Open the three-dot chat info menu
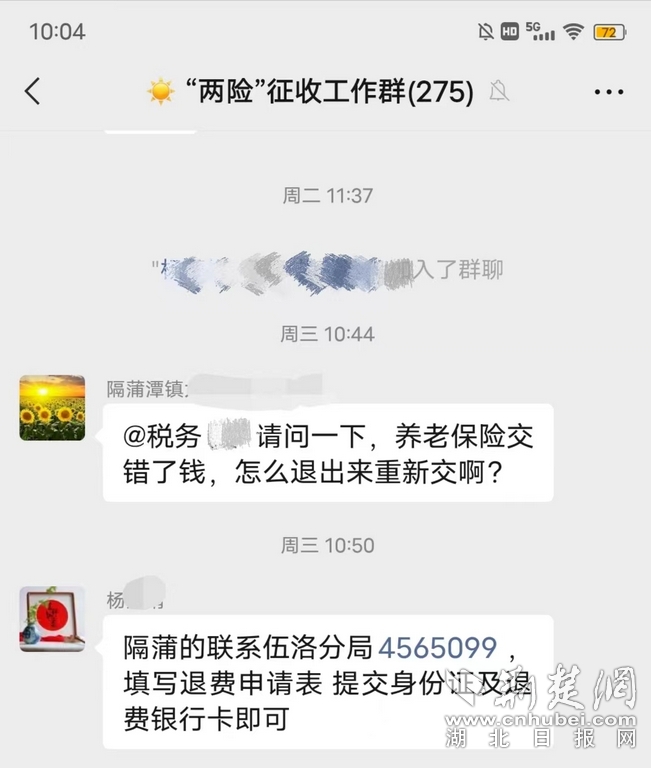 [x=608, y=92]
